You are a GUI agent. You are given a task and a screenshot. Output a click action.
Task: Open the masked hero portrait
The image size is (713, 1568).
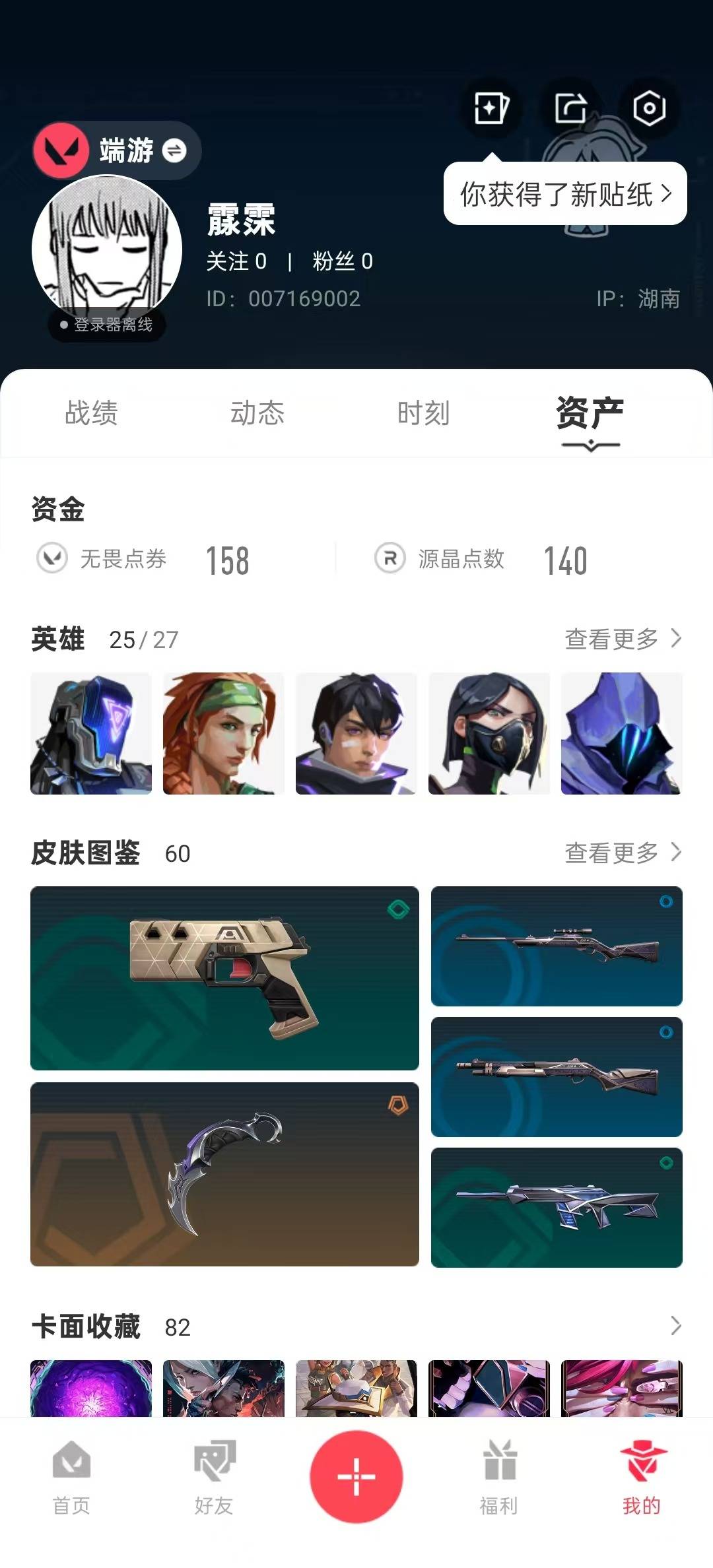(489, 733)
